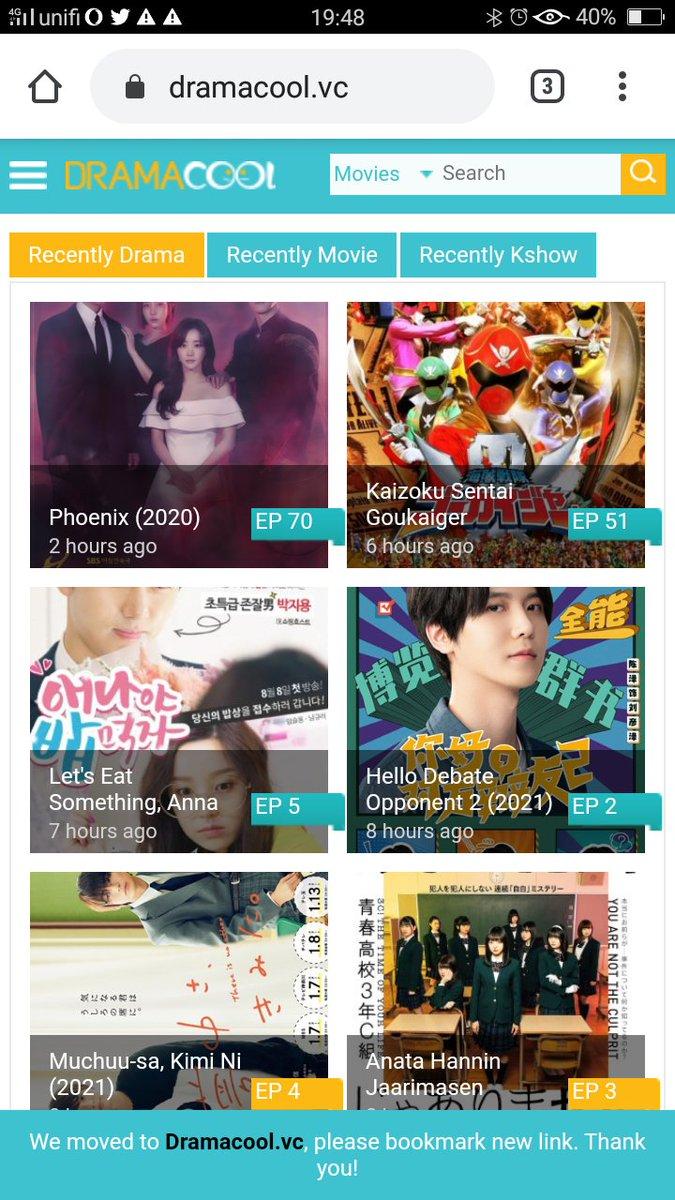Open the browser tab switcher
The image size is (675, 1200).
coord(546,87)
